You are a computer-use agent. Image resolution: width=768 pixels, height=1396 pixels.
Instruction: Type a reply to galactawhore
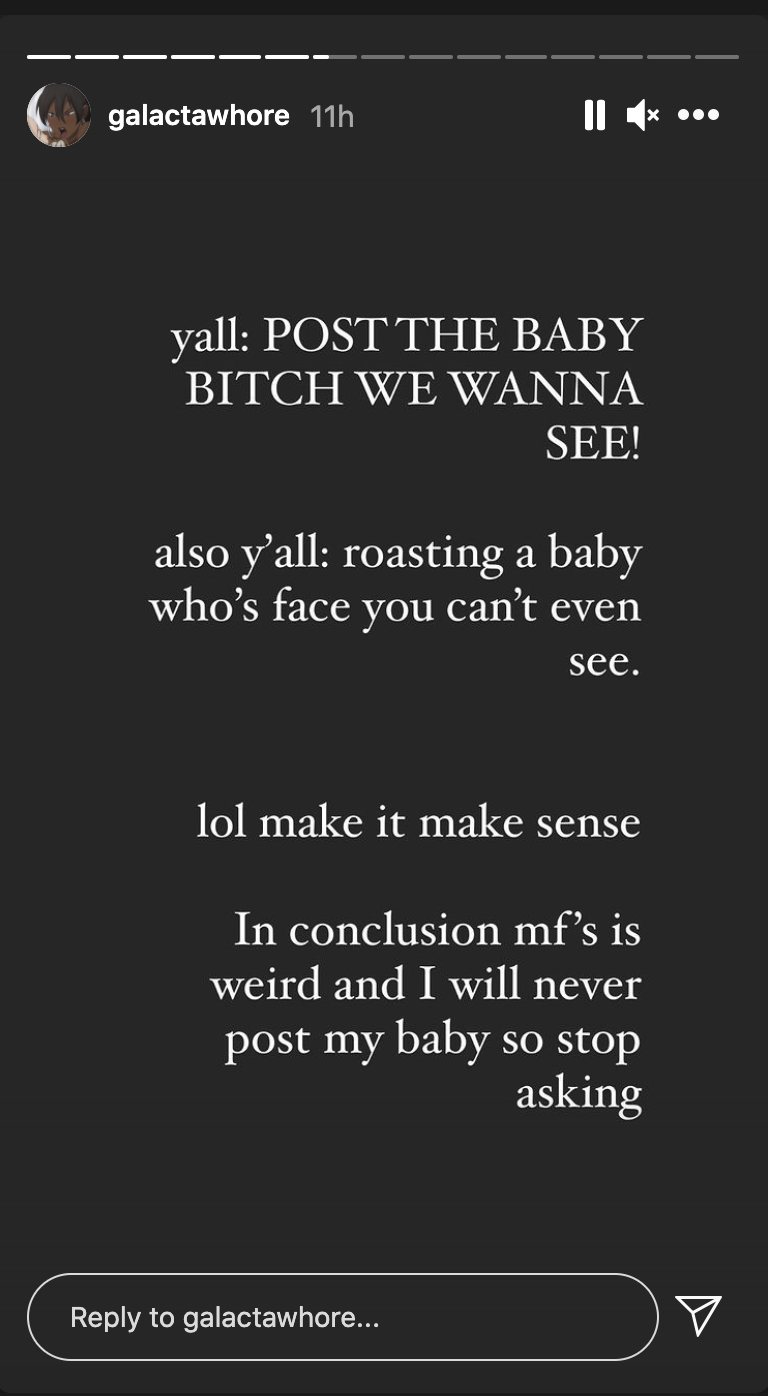point(342,1317)
